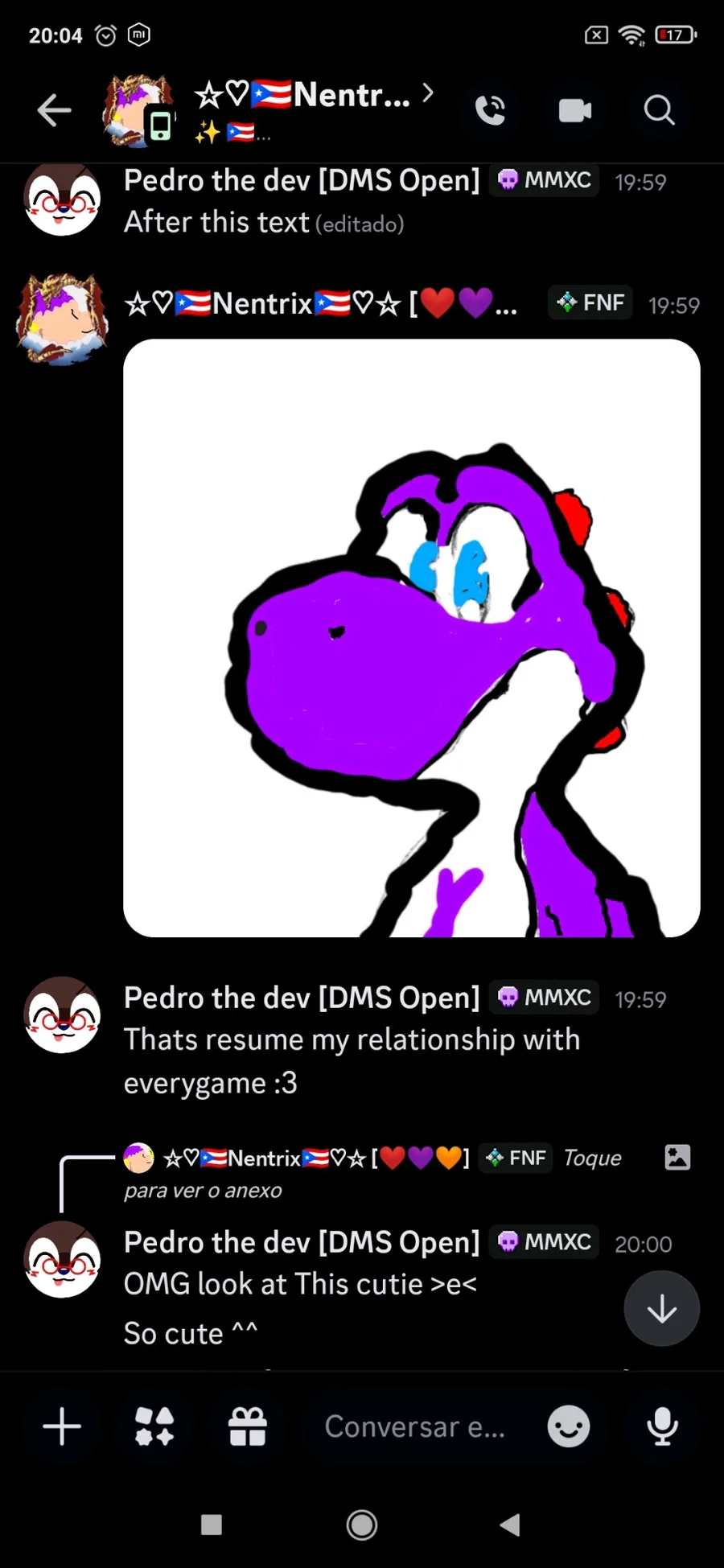This screenshot has width=724, height=1568.
Task: Open the plus attachment menu
Action: pos(62,1426)
